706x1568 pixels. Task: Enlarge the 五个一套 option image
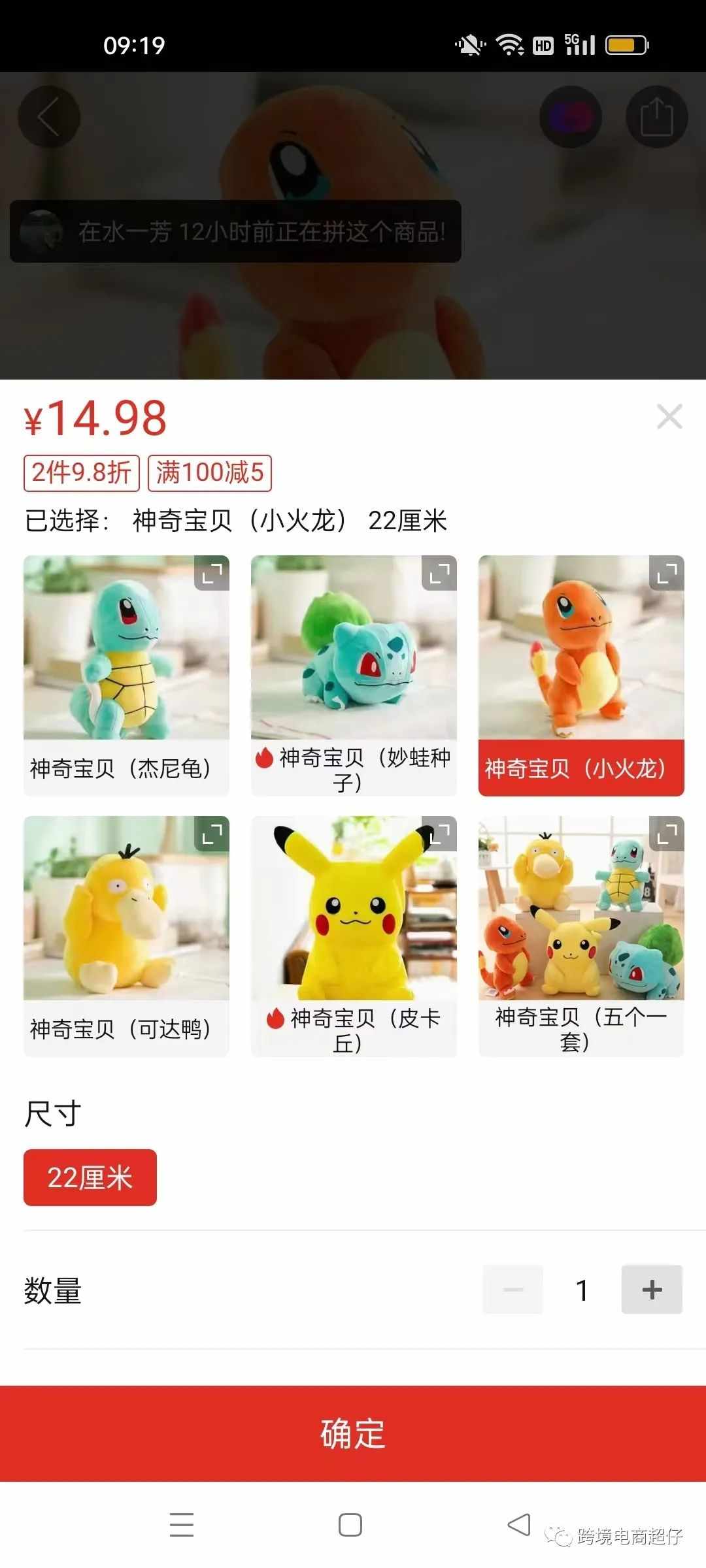[x=667, y=834]
